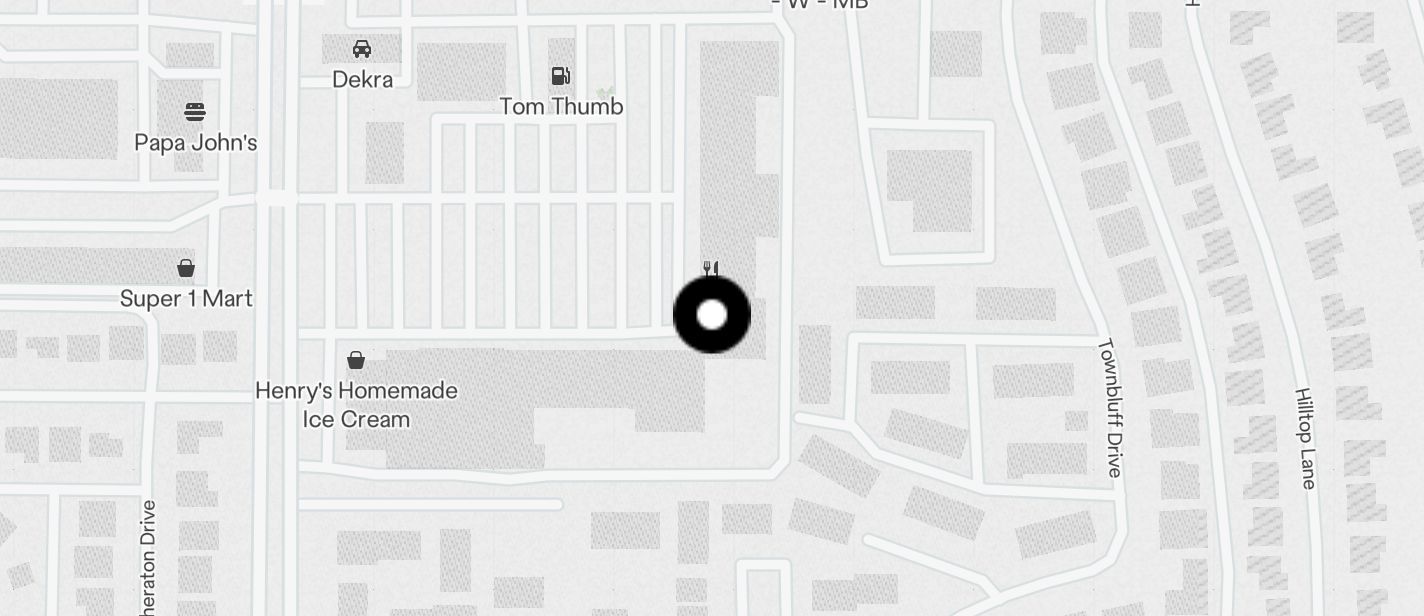Screen dimensions: 1424x616
Task: Open the Dekra car service marker
Action: coord(362,49)
